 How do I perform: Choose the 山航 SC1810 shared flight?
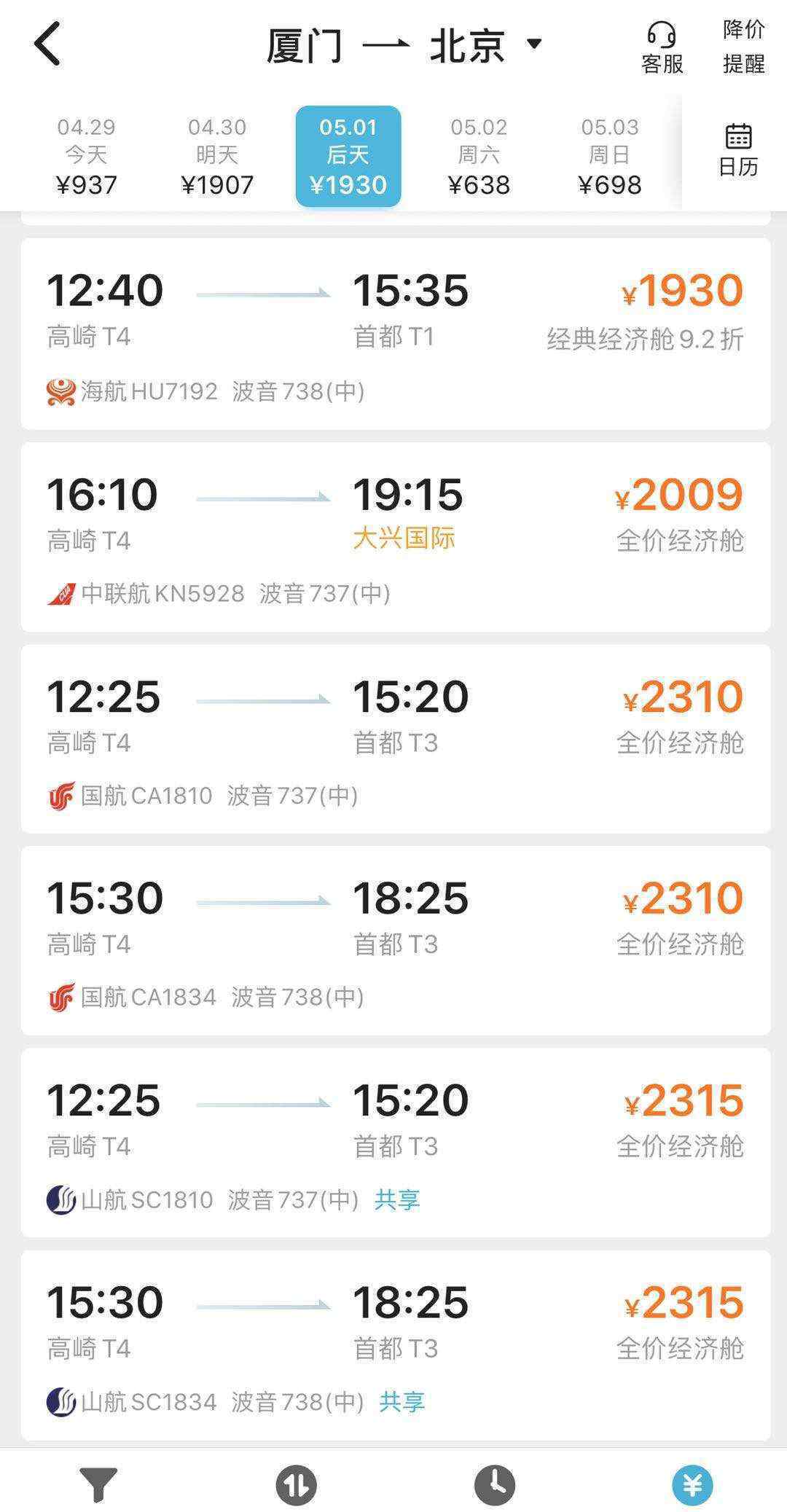pos(395,1143)
